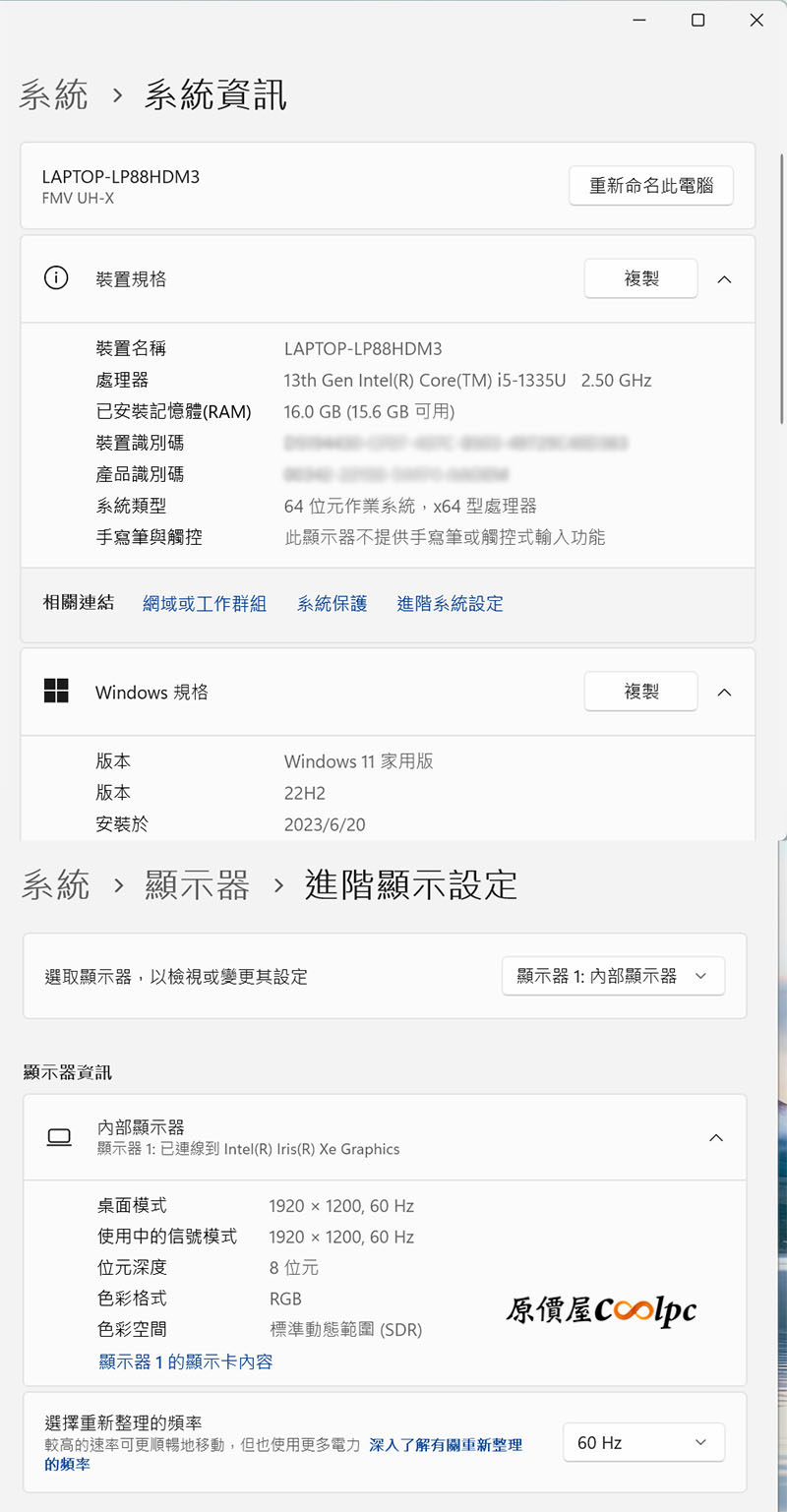The image size is (787, 1512).
Task: Copy the 裝置規格 details
Action: tap(640, 278)
